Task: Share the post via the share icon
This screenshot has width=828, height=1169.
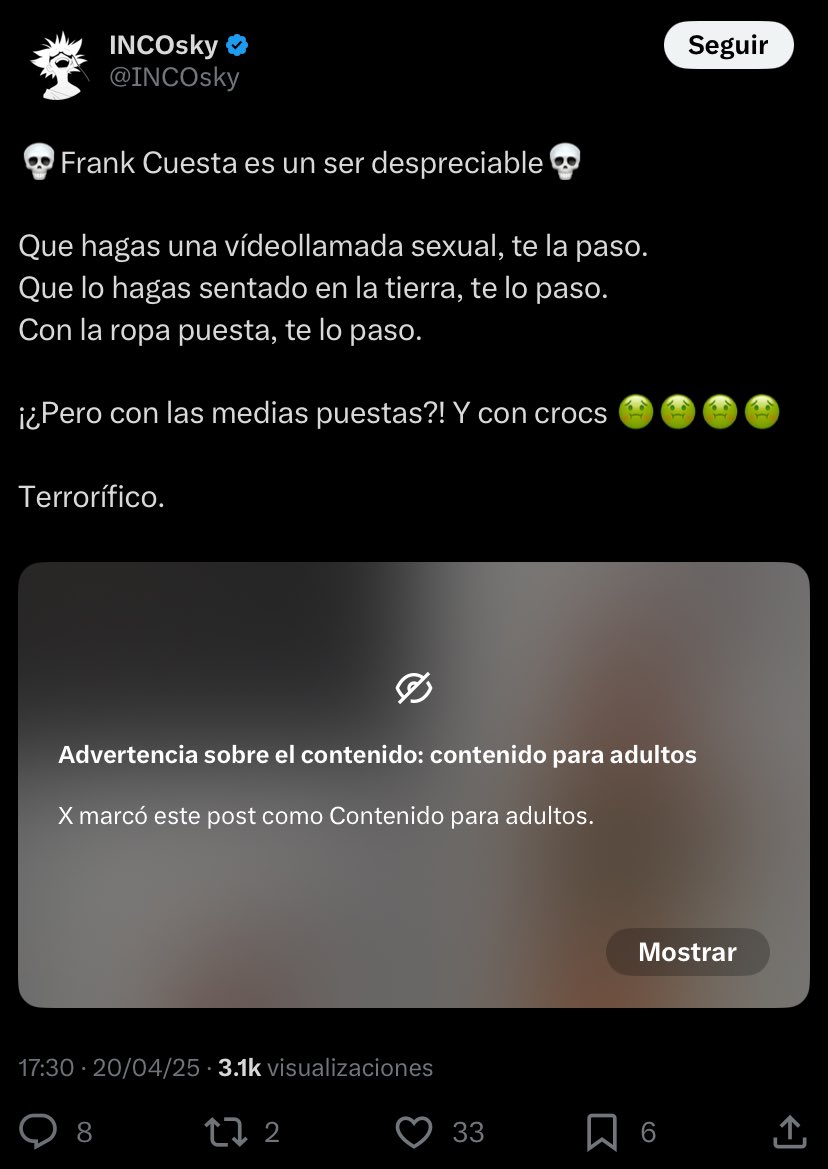Action: [x=789, y=1131]
